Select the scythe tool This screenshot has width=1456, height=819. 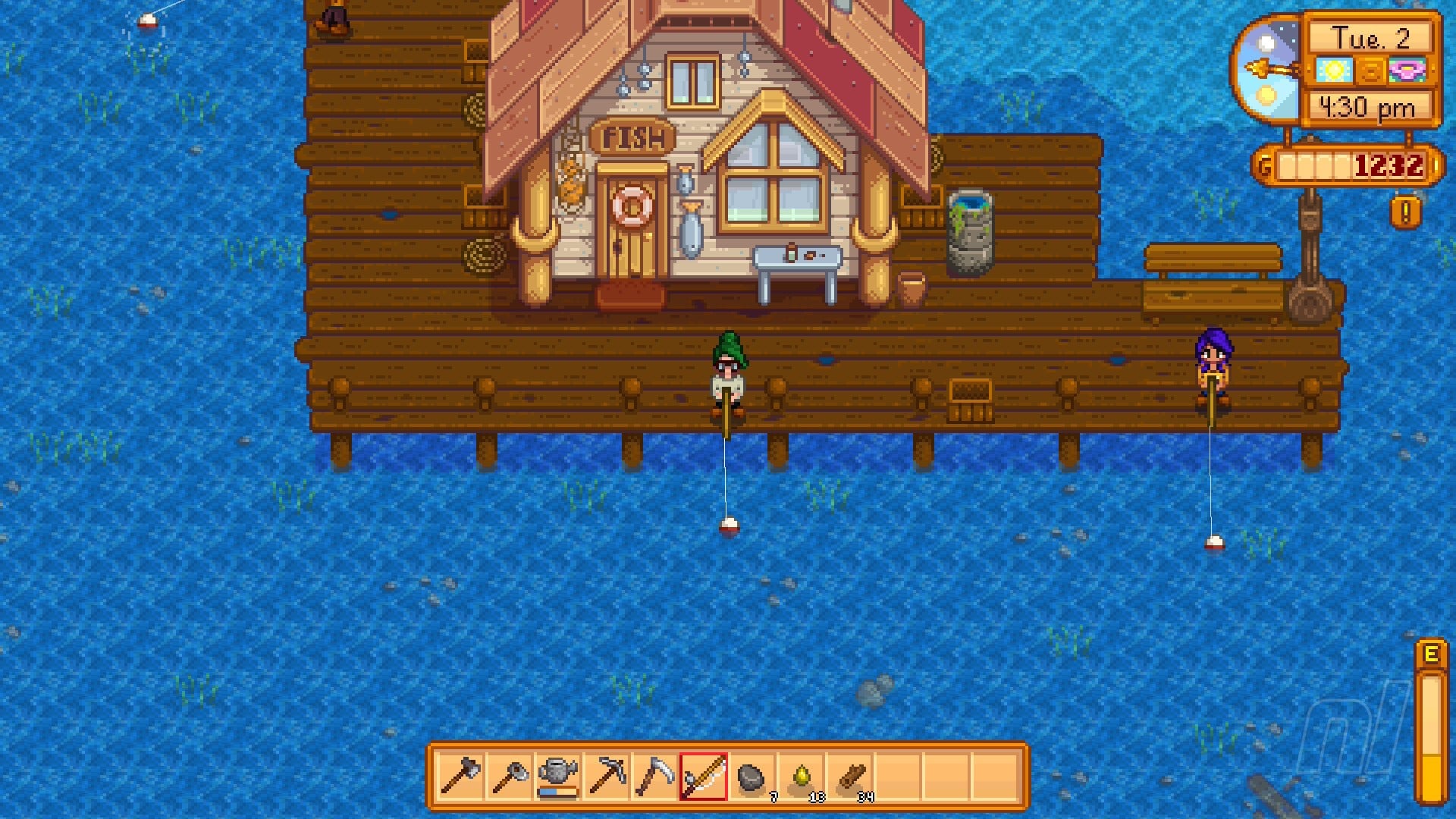[x=654, y=776]
